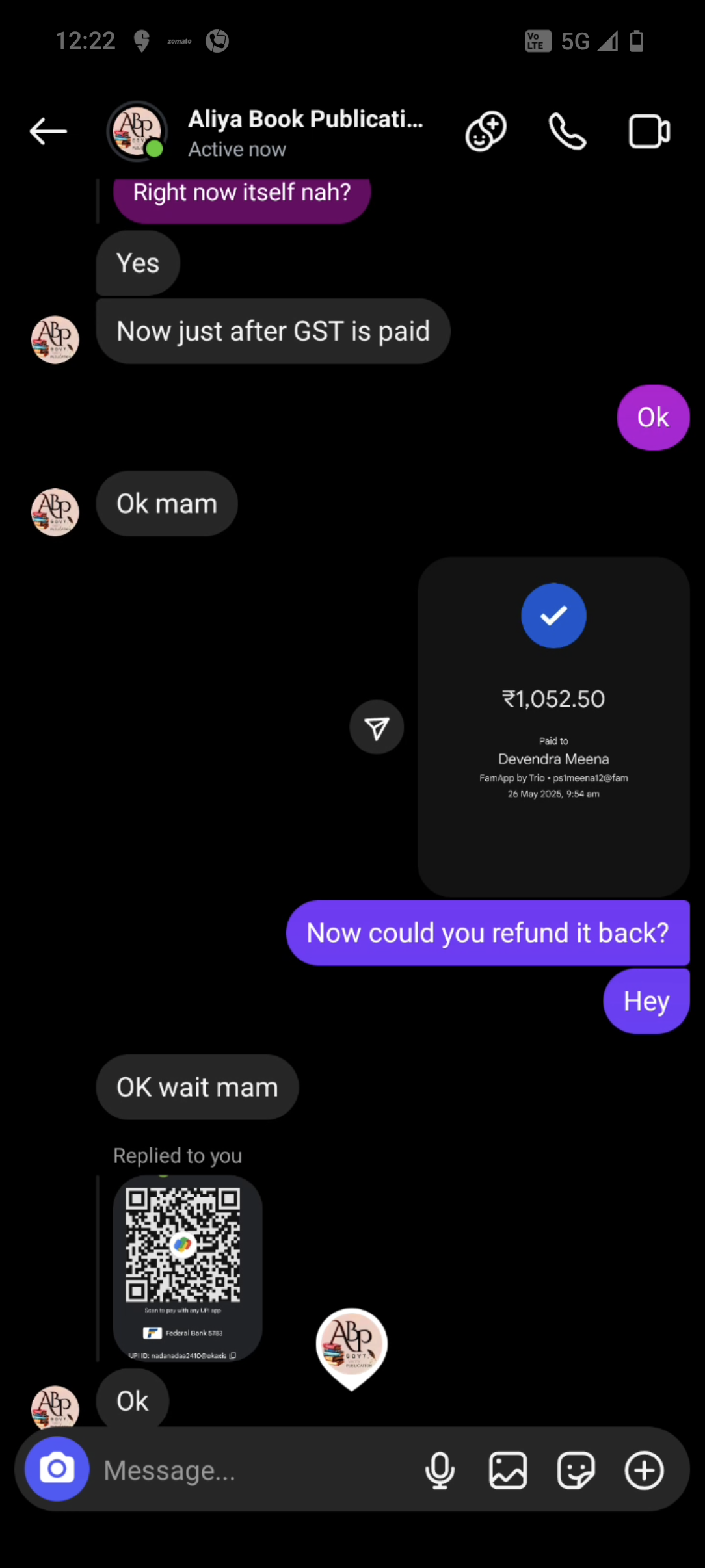Screen dimensions: 705x1568
Task: Open the avatar sticker creation icon
Action: tap(486, 132)
